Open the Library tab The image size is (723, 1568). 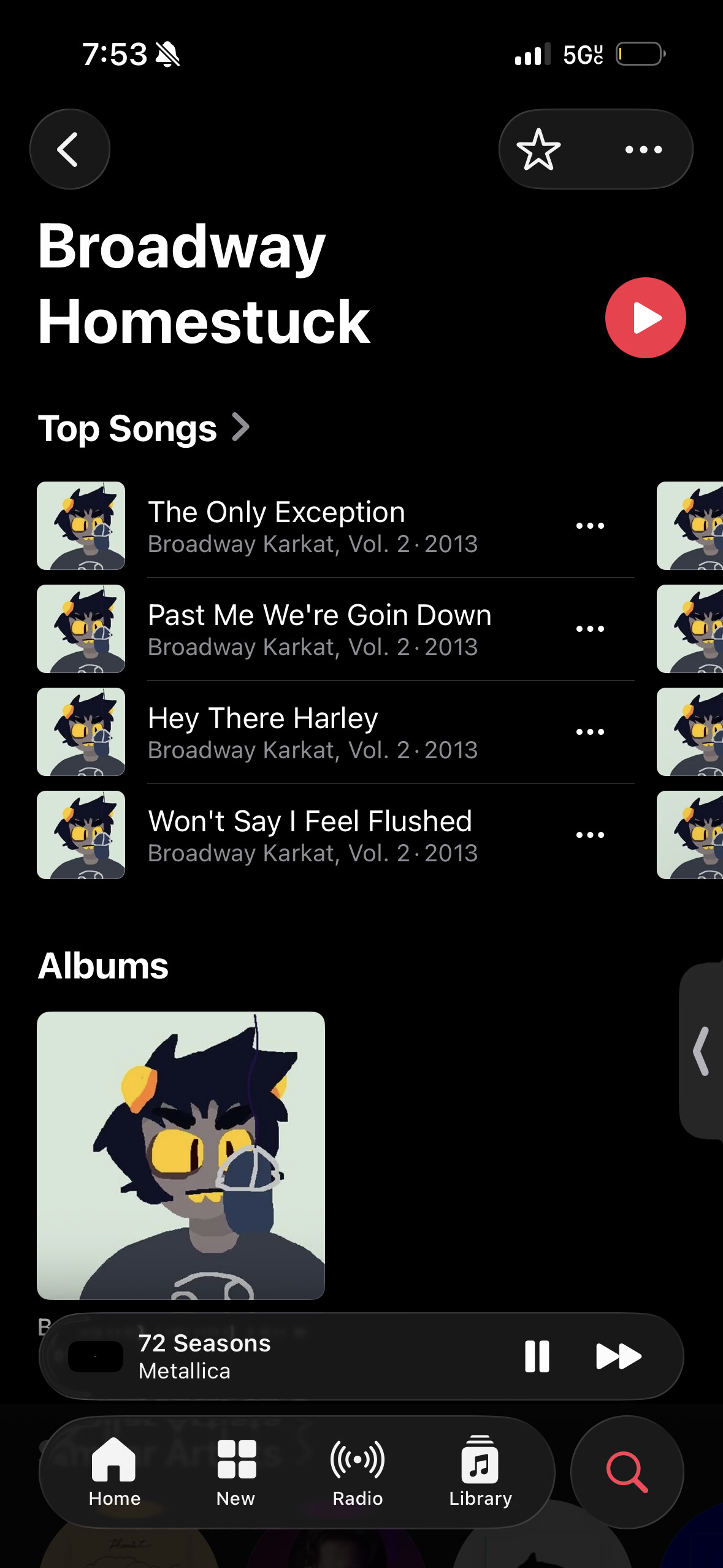[480, 1472]
